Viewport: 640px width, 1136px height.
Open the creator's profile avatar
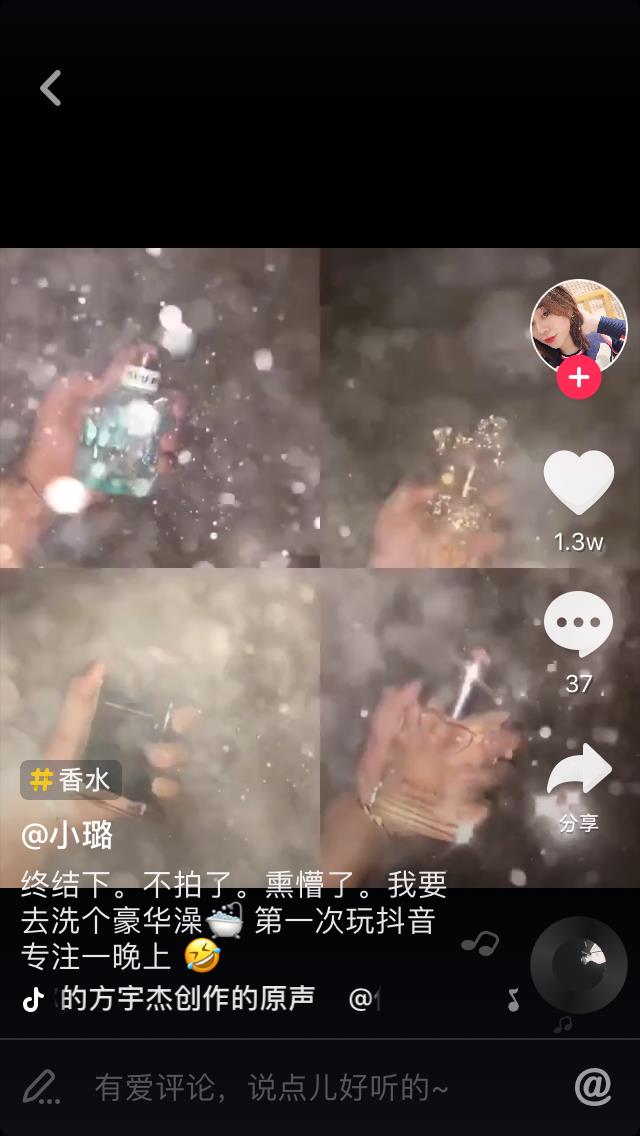[578, 327]
